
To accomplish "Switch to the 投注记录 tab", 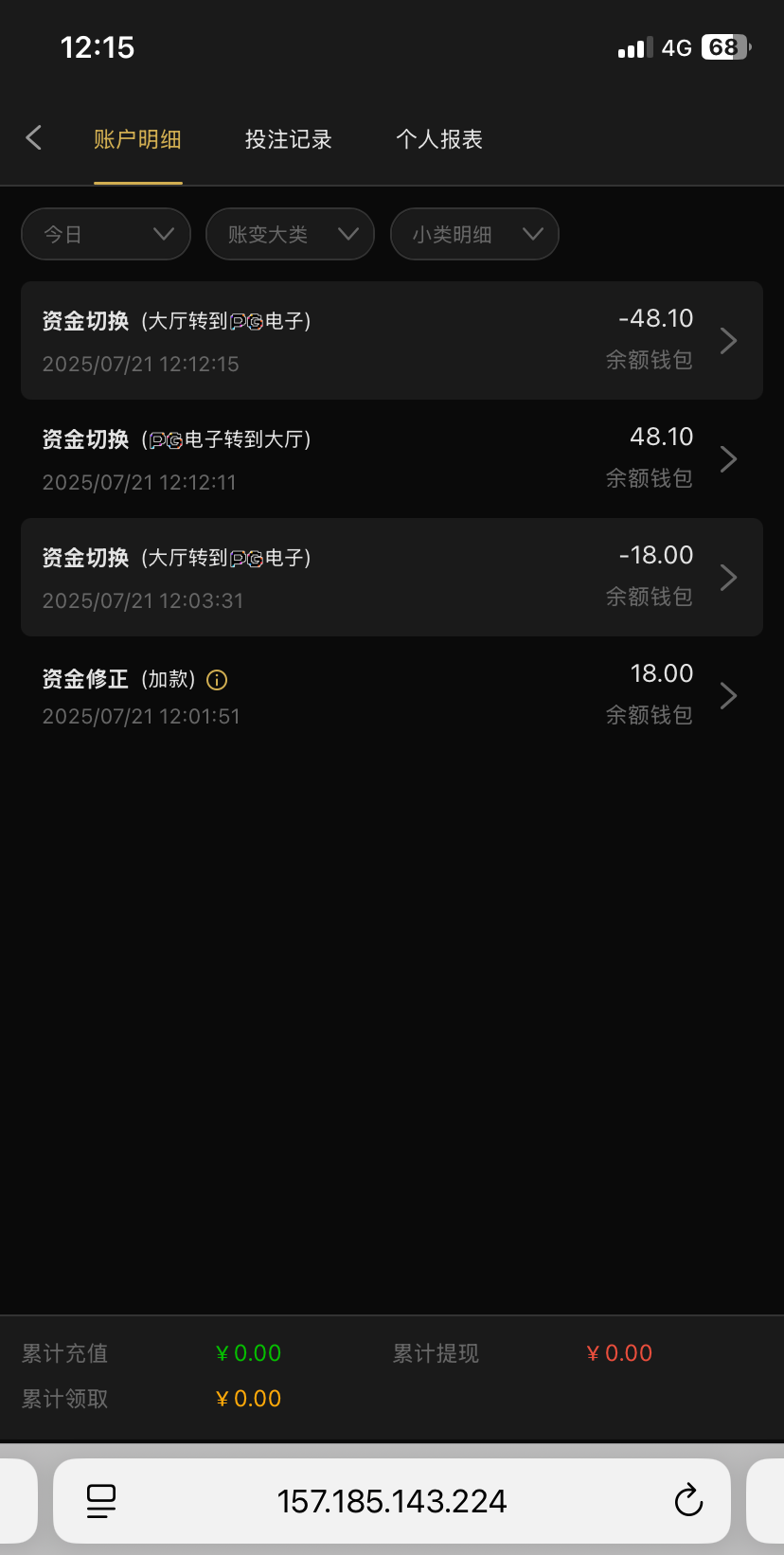I will coord(288,139).
